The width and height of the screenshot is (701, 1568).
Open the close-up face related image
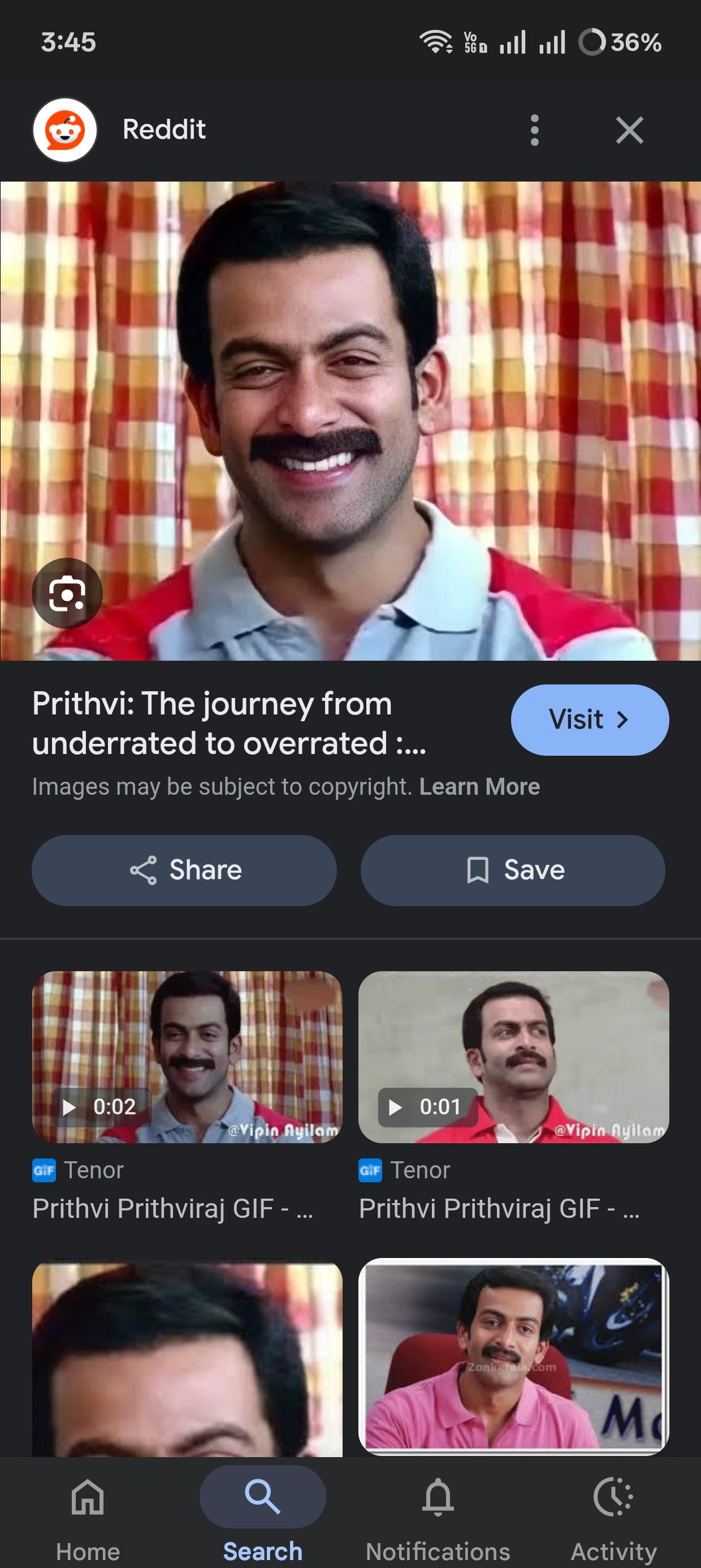tap(187, 1359)
